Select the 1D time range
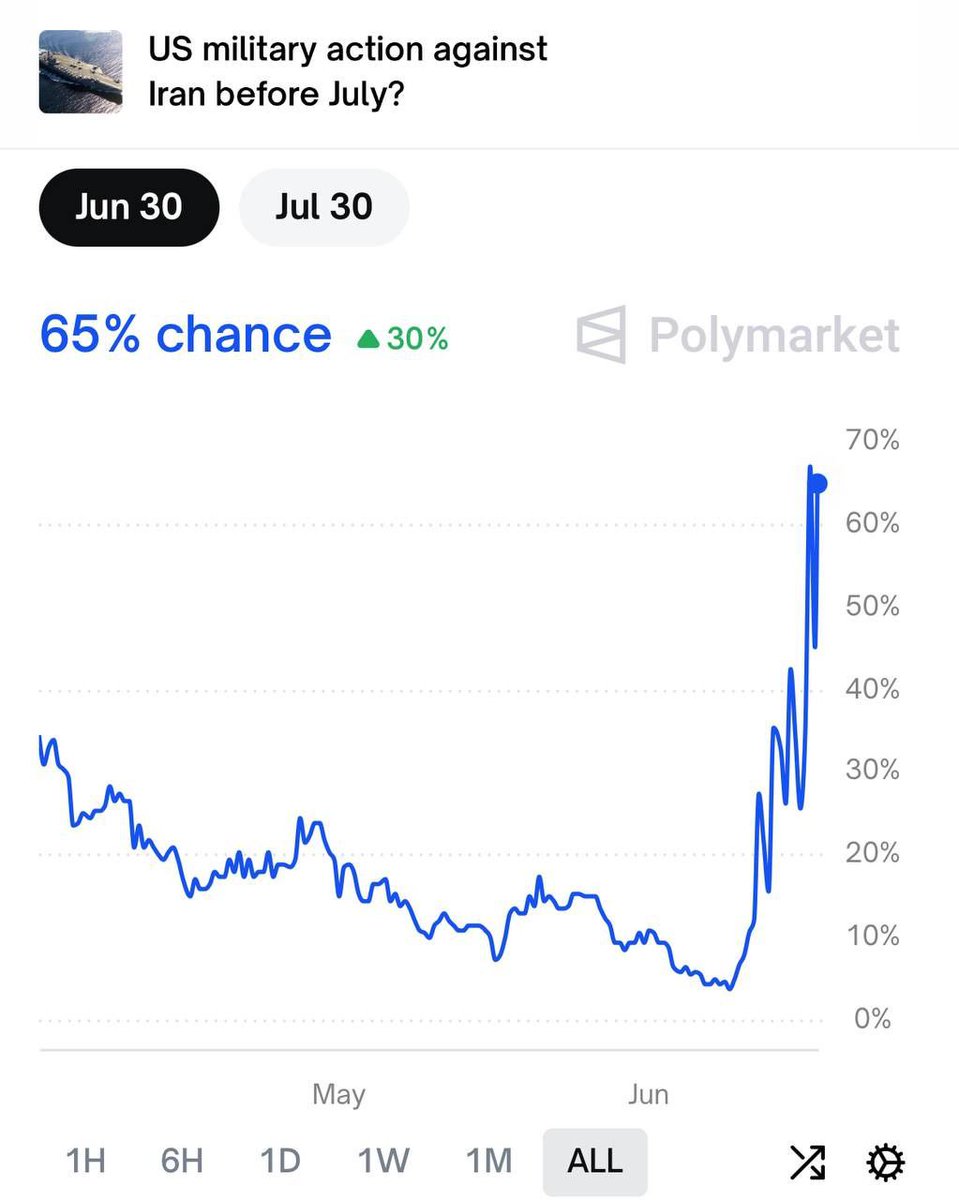The width and height of the screenshot is (959, 1200). [x=280, y=1161]
